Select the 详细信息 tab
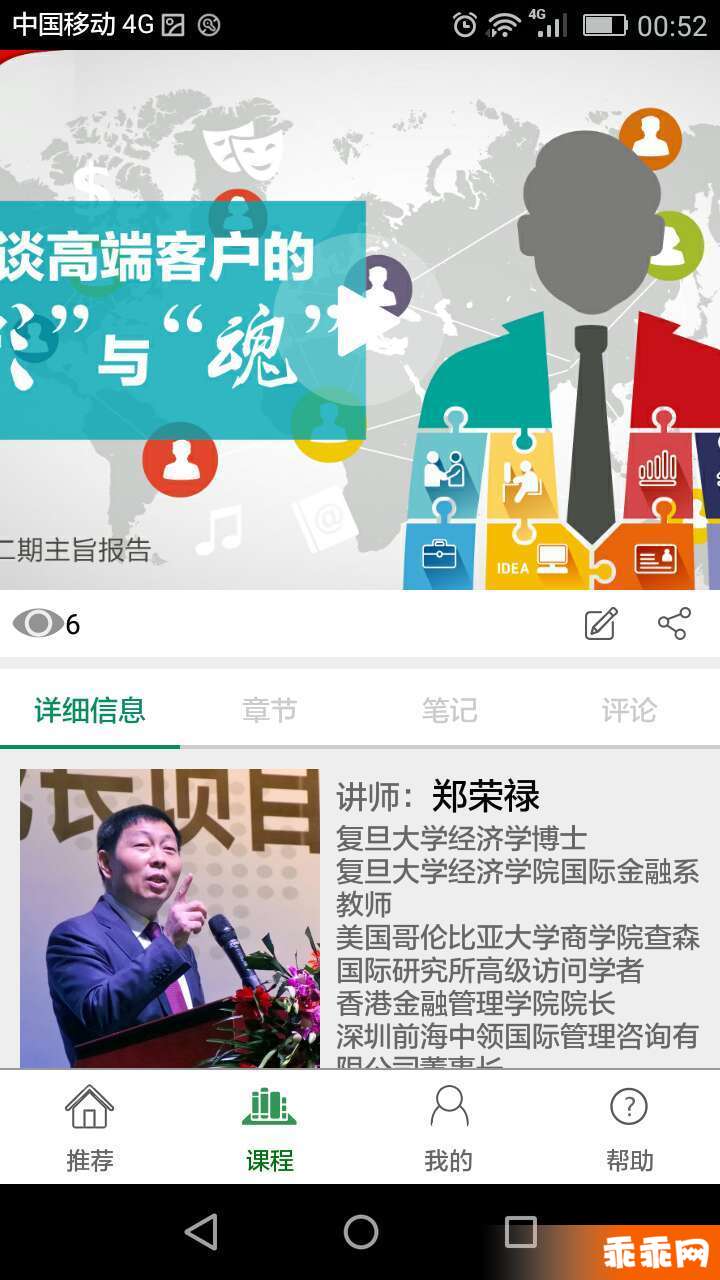This screenshot has width=720, height=1280. (x=90, y=710)
